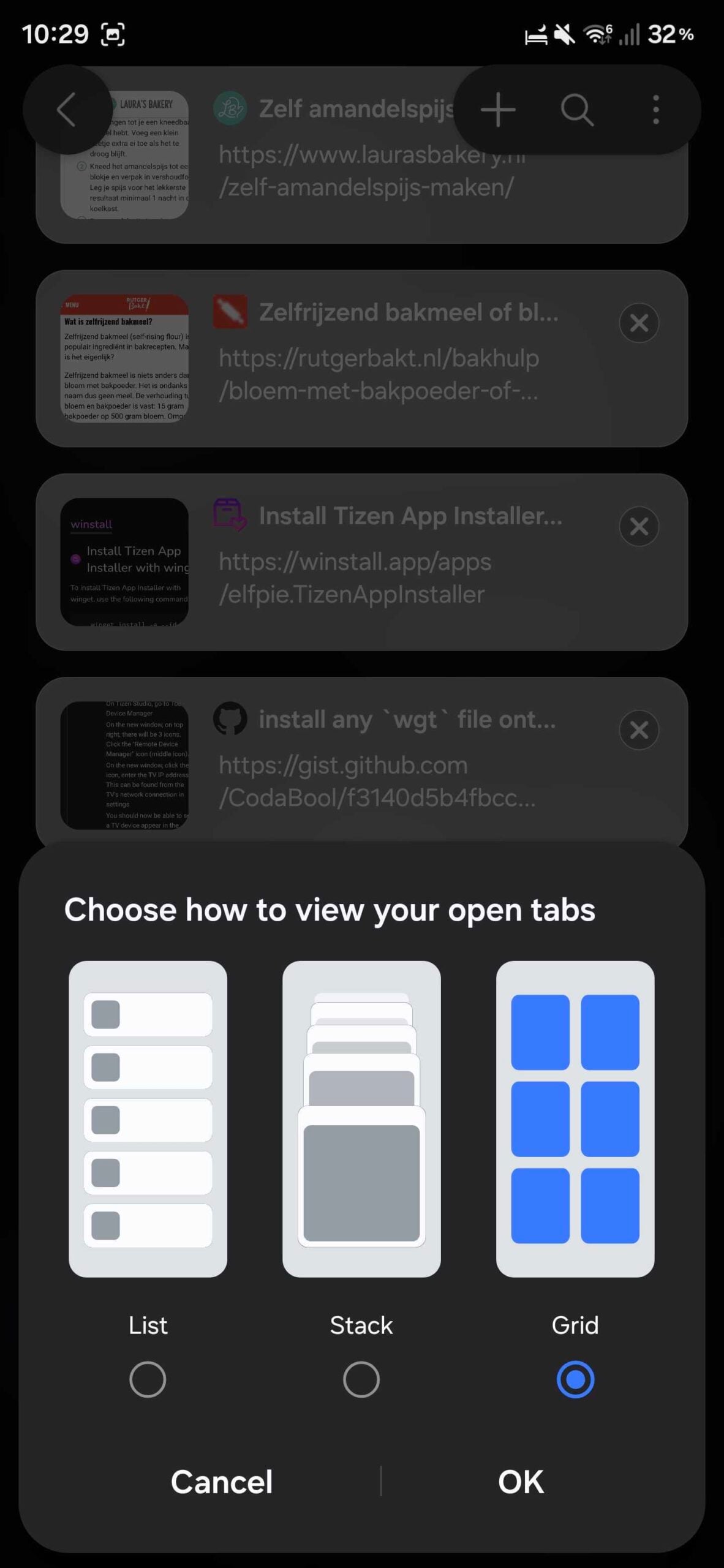
Task: Close the Install Tizen App Installer tab
Action: tap(639, 526)
